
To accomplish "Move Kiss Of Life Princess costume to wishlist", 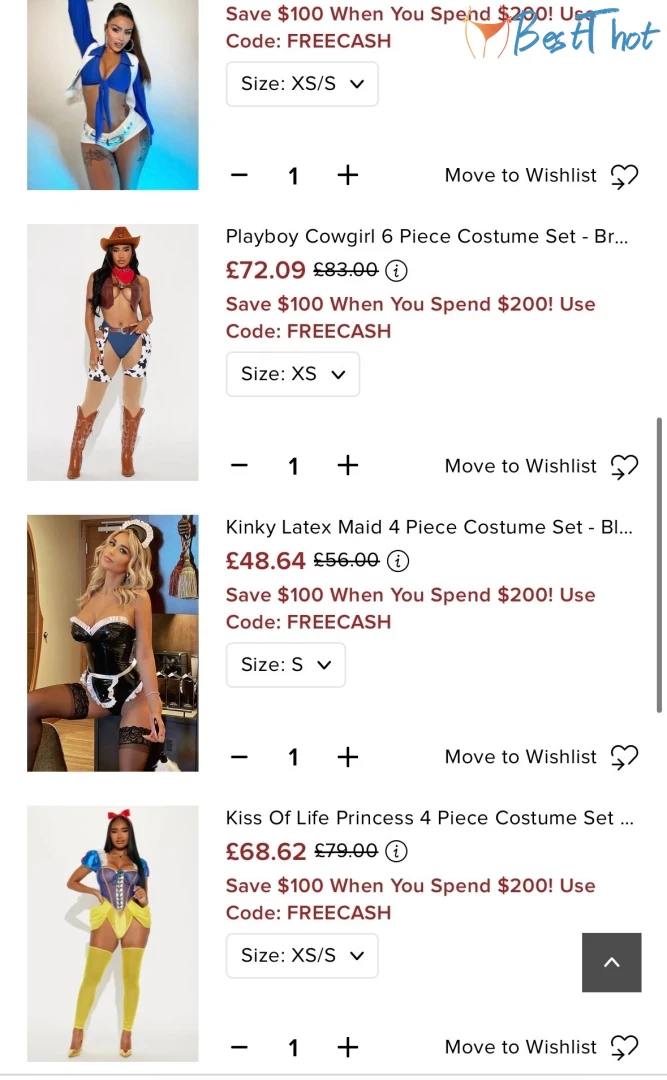I will 540,1047.
